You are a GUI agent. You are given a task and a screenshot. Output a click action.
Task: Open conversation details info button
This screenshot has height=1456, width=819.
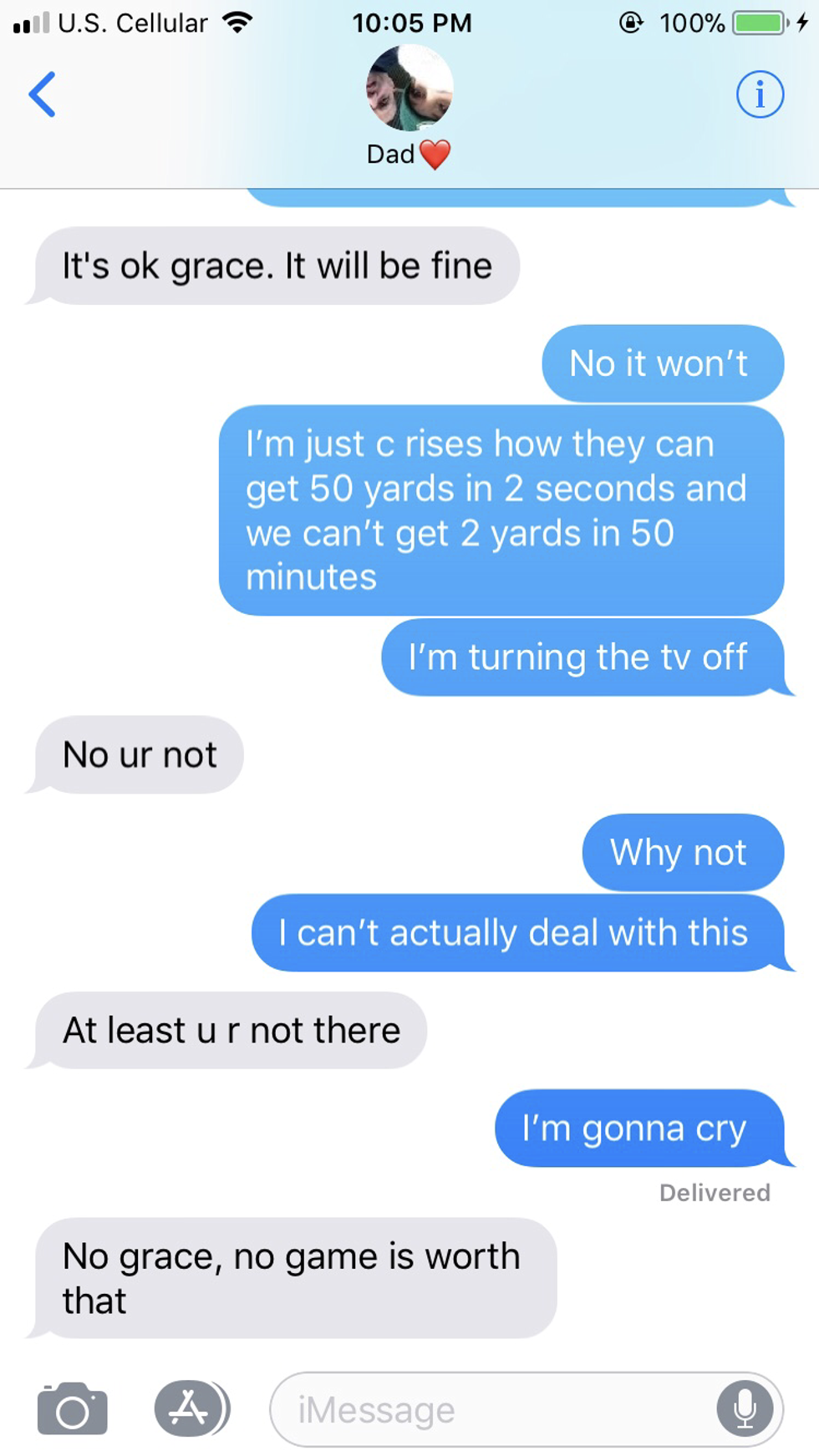760,94
